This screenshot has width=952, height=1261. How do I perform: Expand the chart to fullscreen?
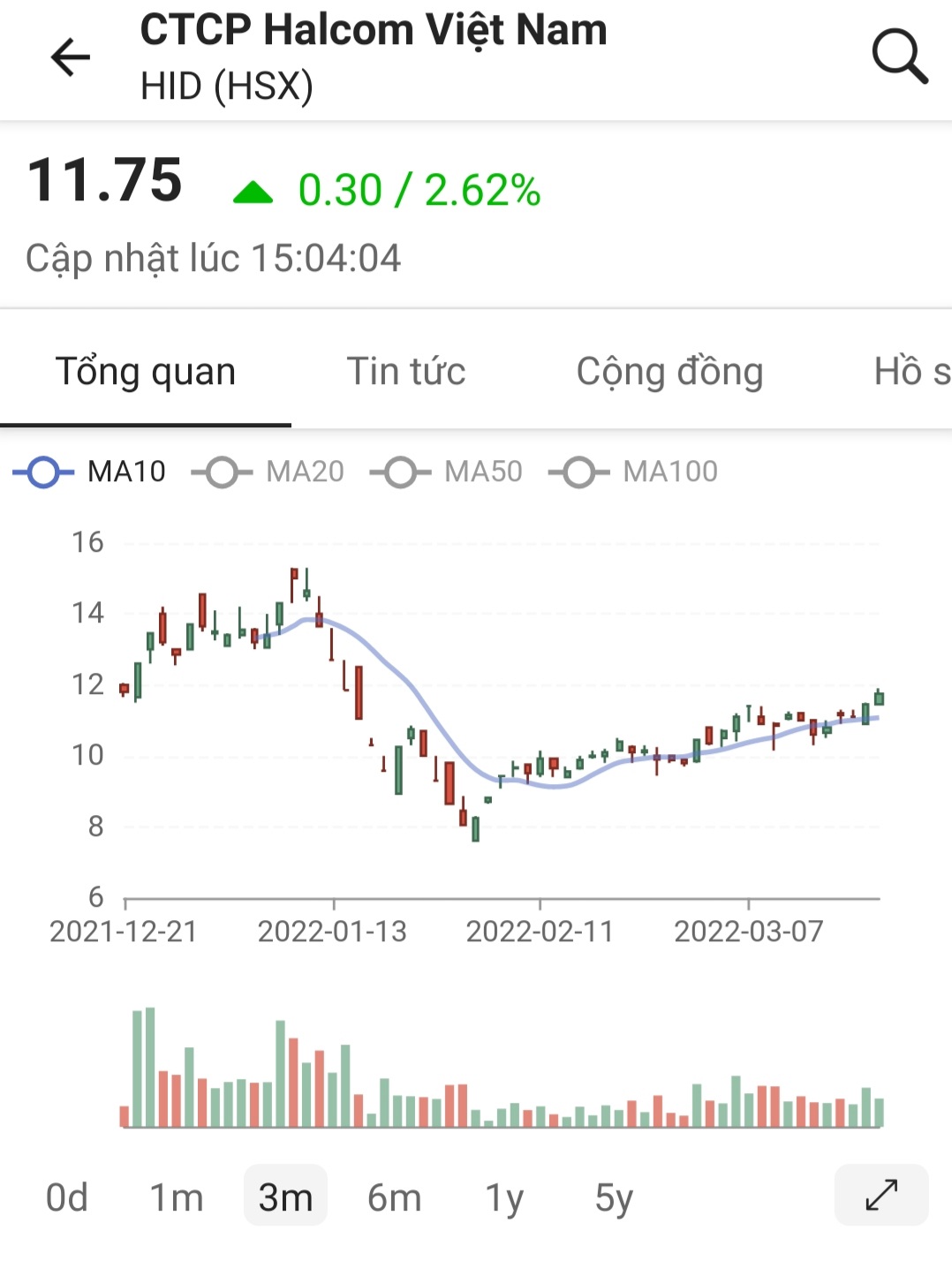click(880, 1195)
